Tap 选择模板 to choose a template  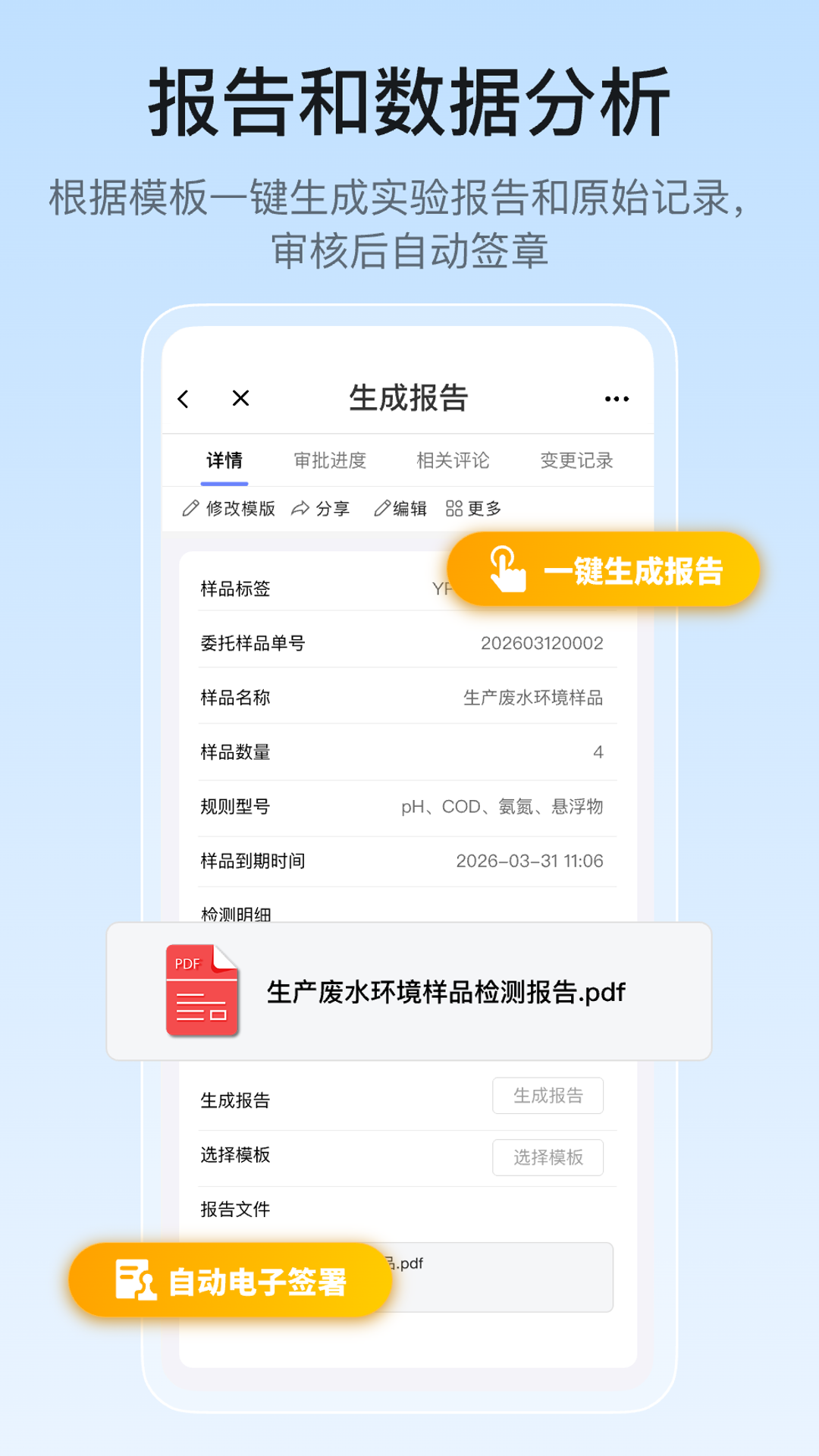pos(548,1156)
